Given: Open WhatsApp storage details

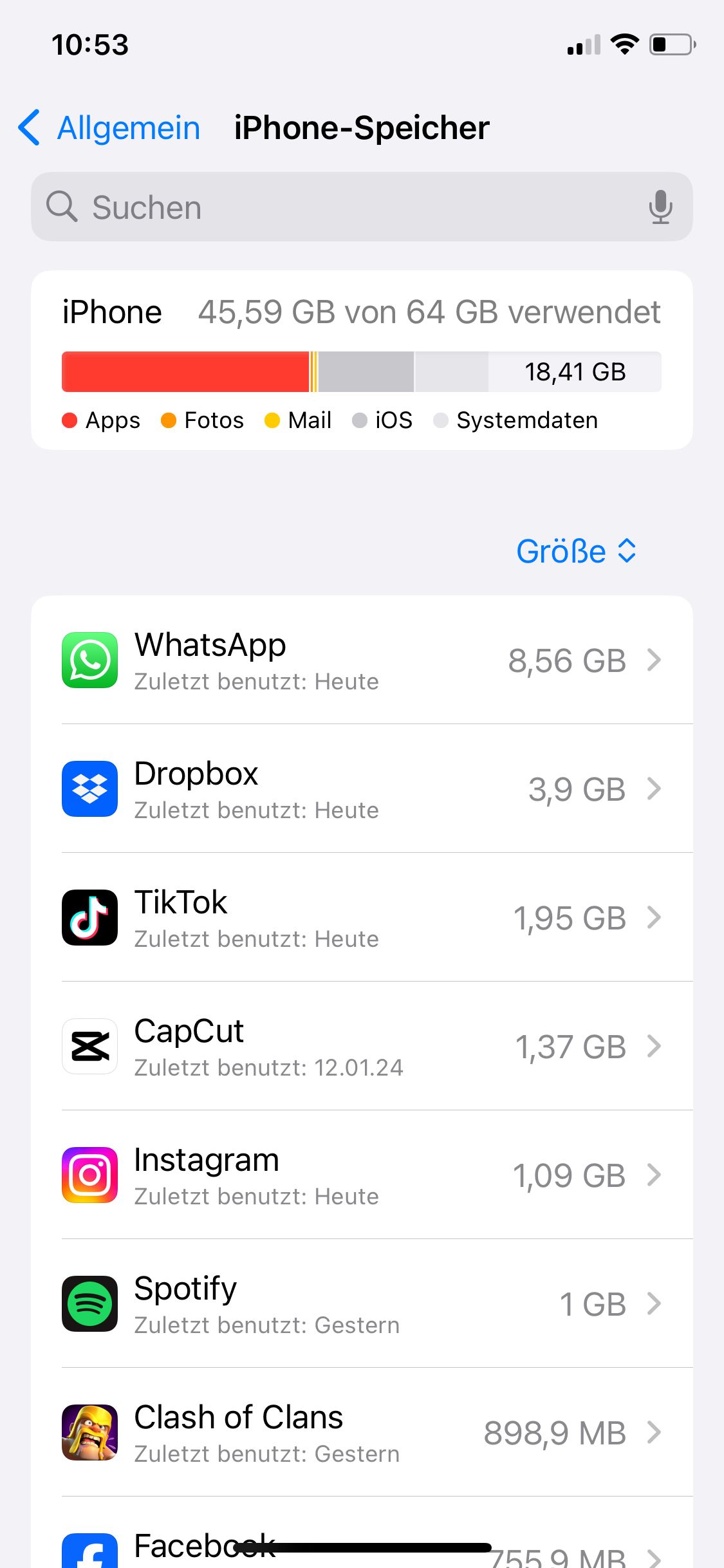Looking at the screenshot, I should tap(362, 660).
